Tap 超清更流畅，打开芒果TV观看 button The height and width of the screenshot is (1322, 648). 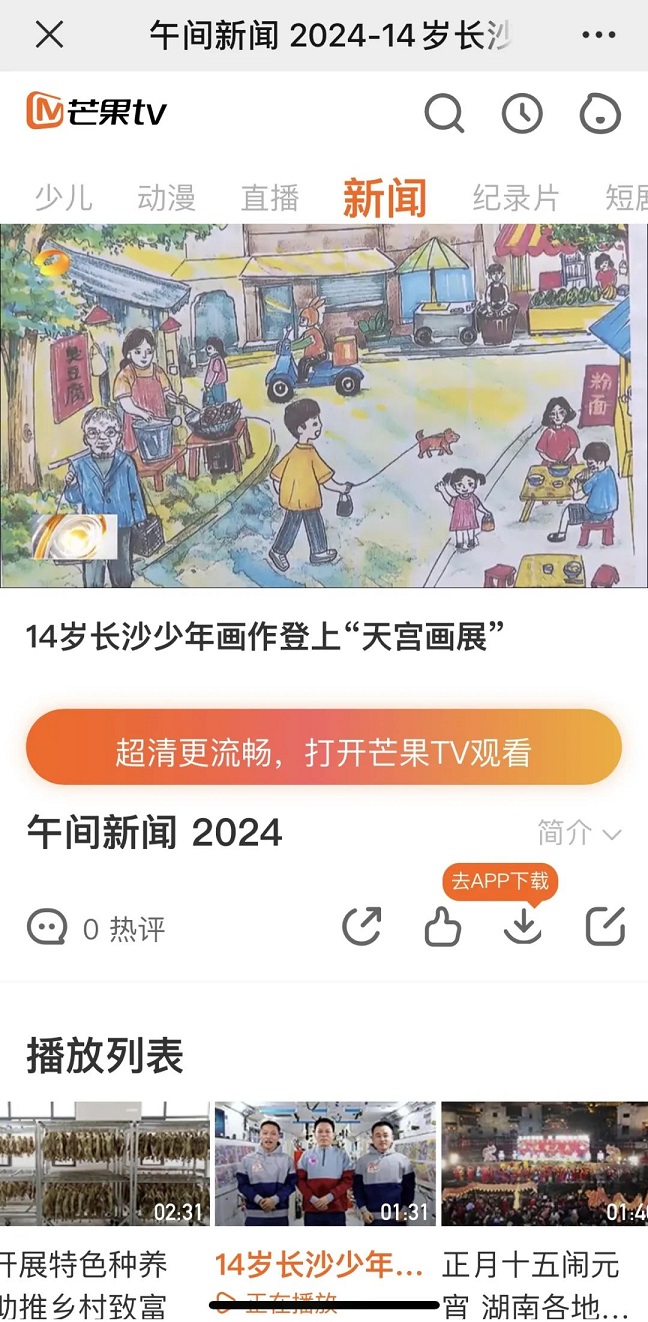click(x=324, y=747)
